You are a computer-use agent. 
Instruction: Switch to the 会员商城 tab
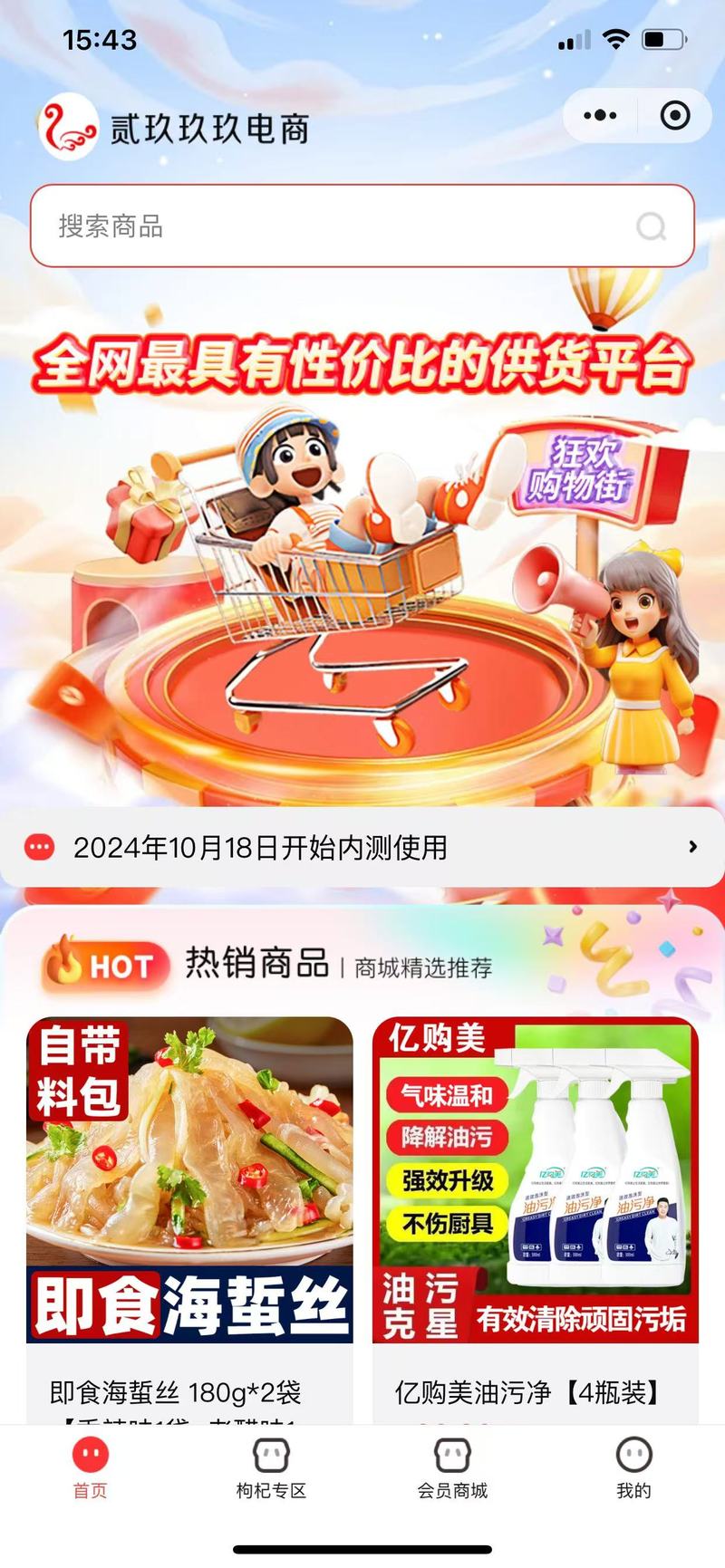click(453, 1468)
